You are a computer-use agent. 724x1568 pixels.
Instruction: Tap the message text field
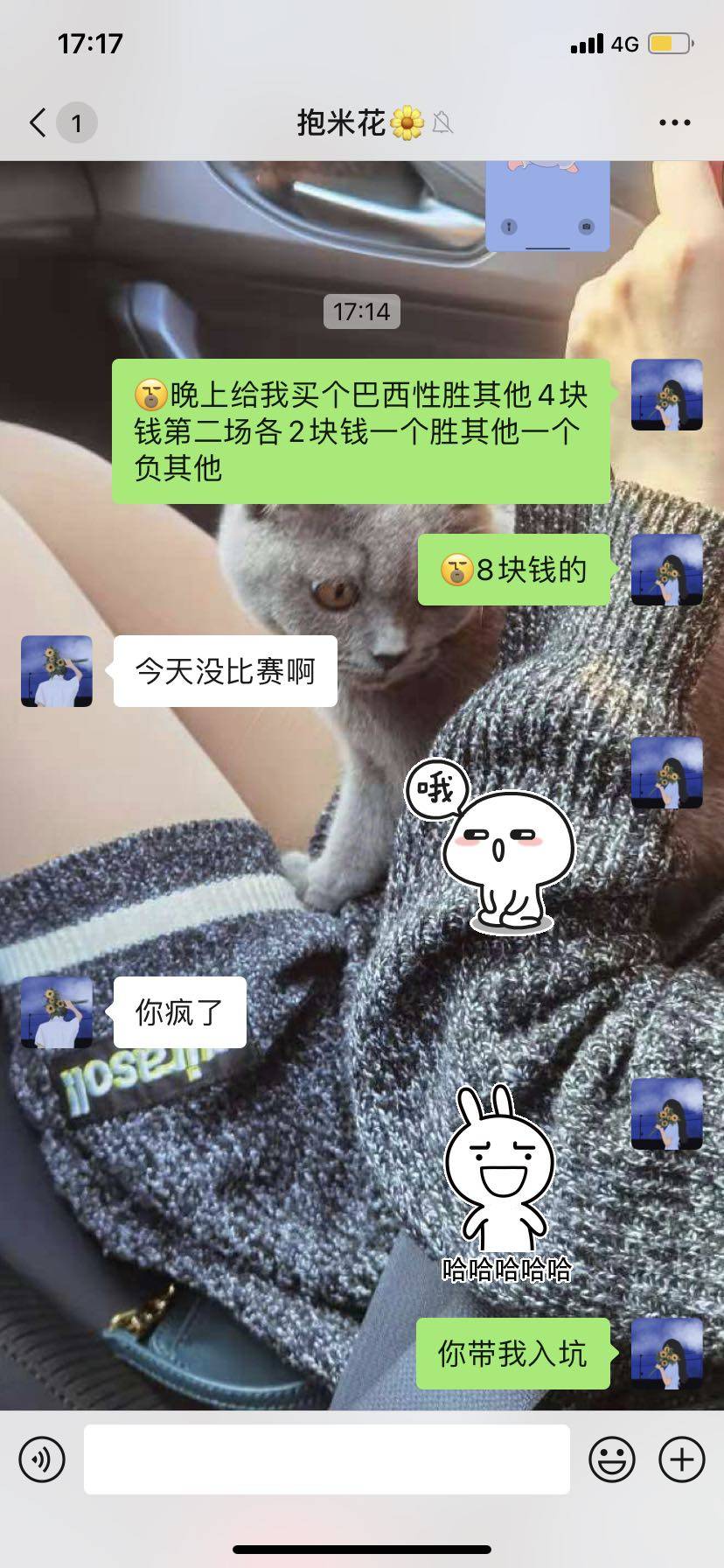(326, 1459)
